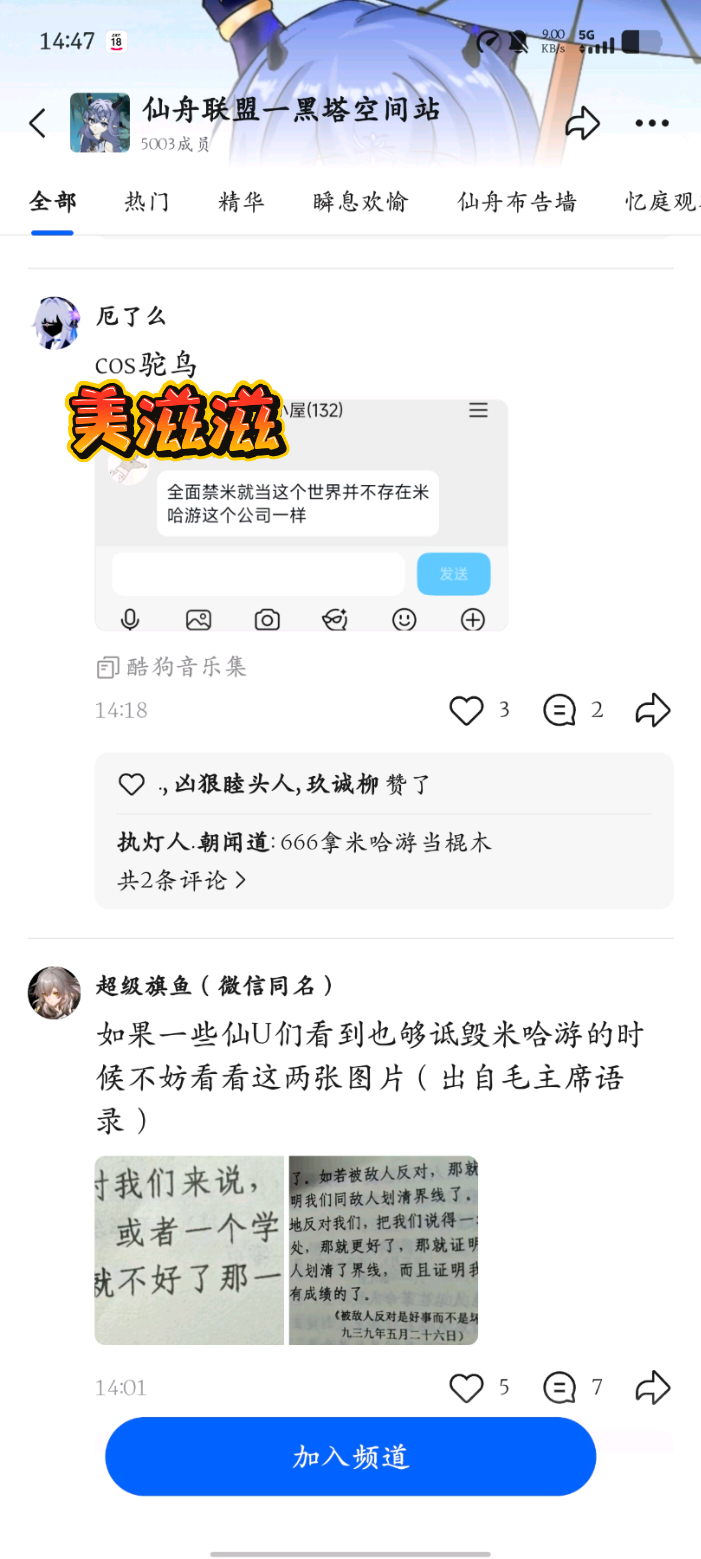Switch to the 精华 tab
701x1559 pixels.
tap(241, 201)
